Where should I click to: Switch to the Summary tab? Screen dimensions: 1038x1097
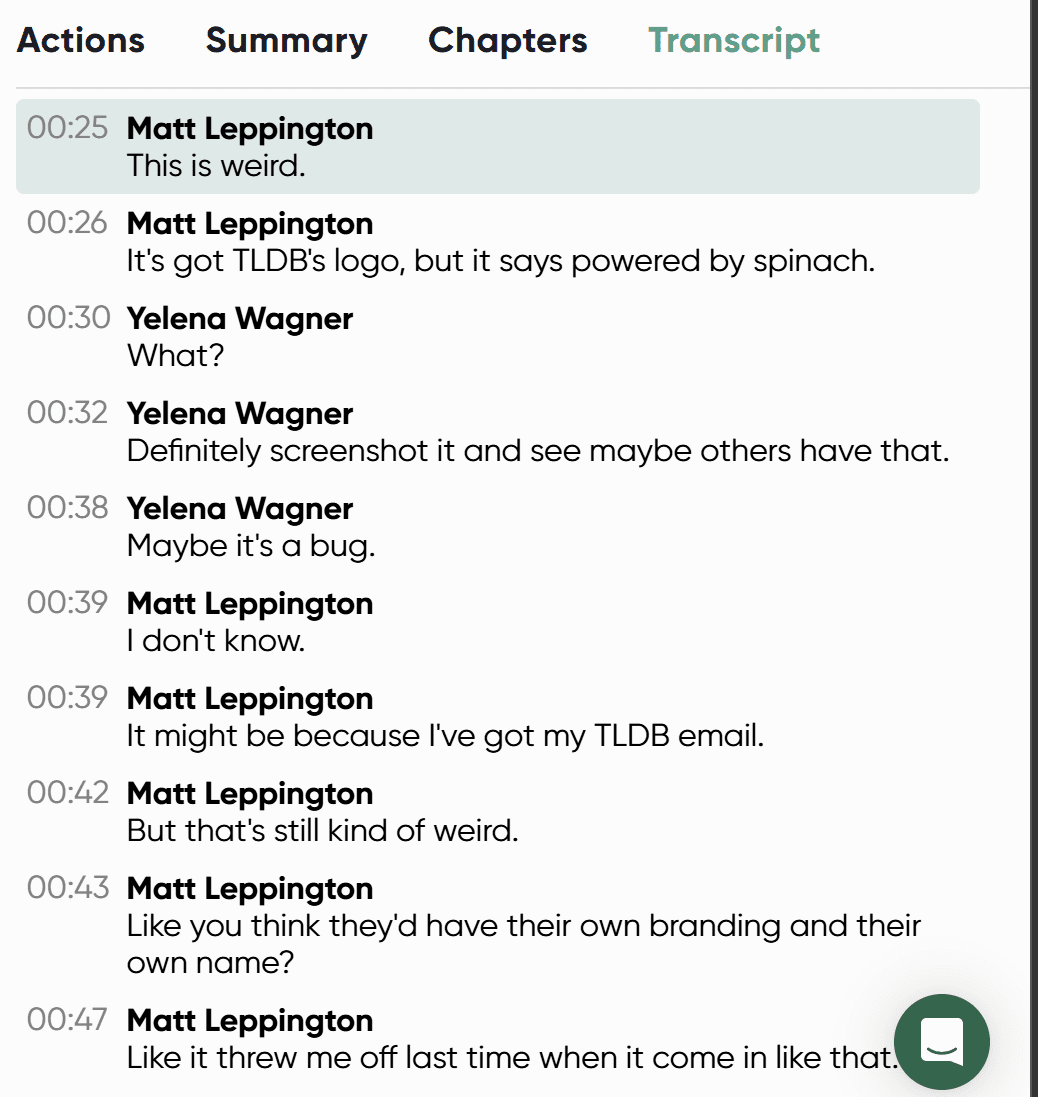click(x=286, y=41)
